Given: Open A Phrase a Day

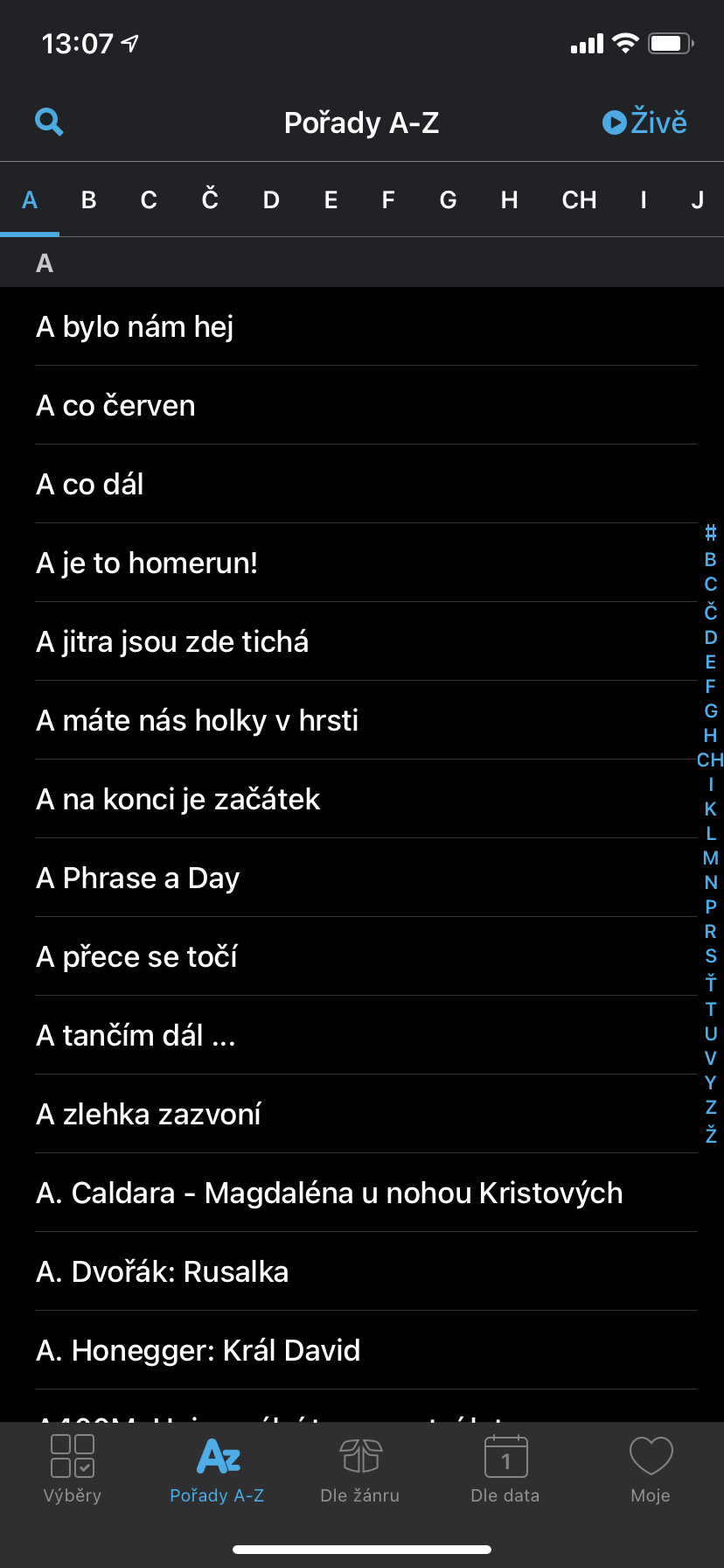Looking at the screenshot, I should point(137,878).
